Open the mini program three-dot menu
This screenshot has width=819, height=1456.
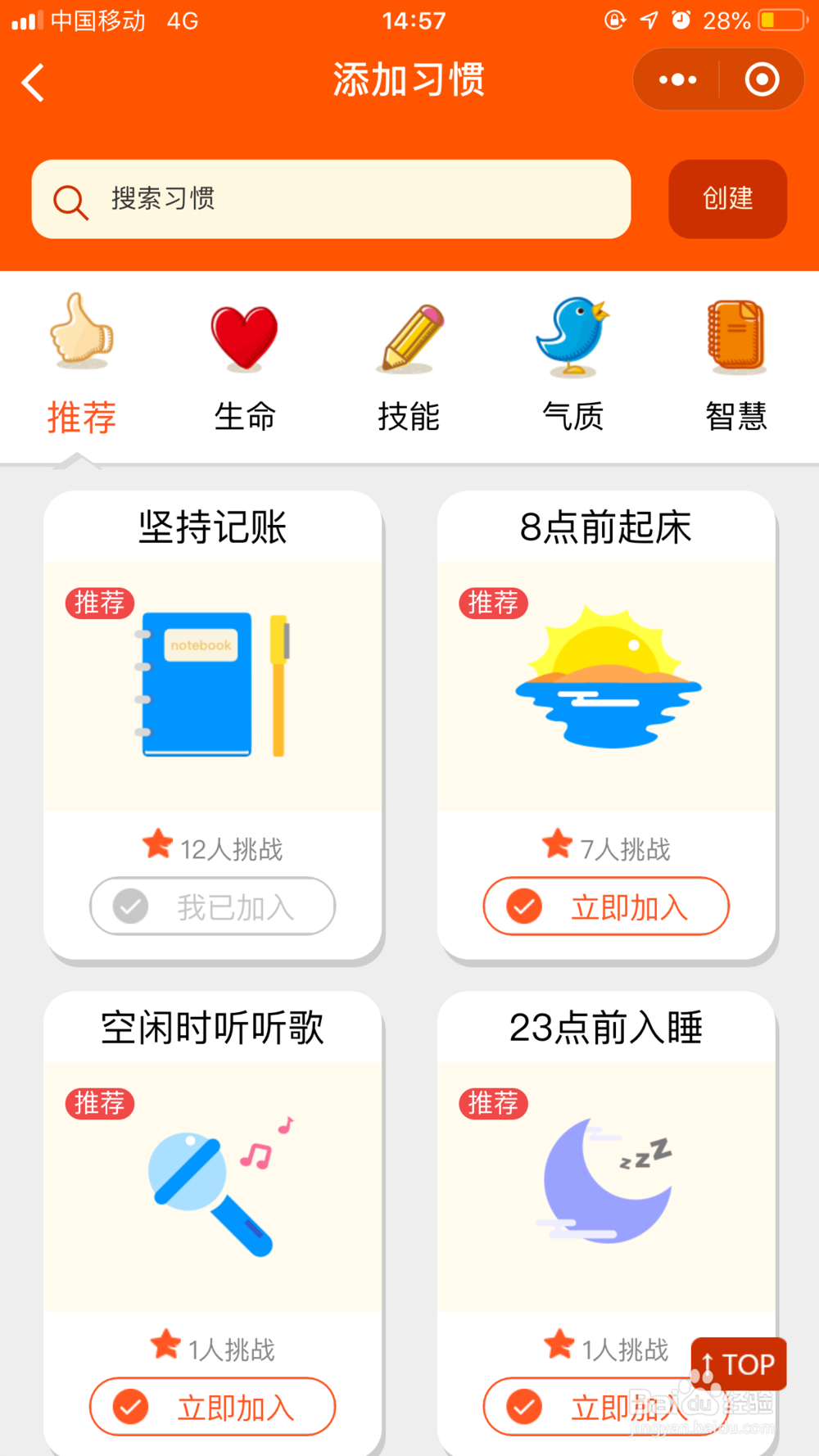click(x=677, y=80)
